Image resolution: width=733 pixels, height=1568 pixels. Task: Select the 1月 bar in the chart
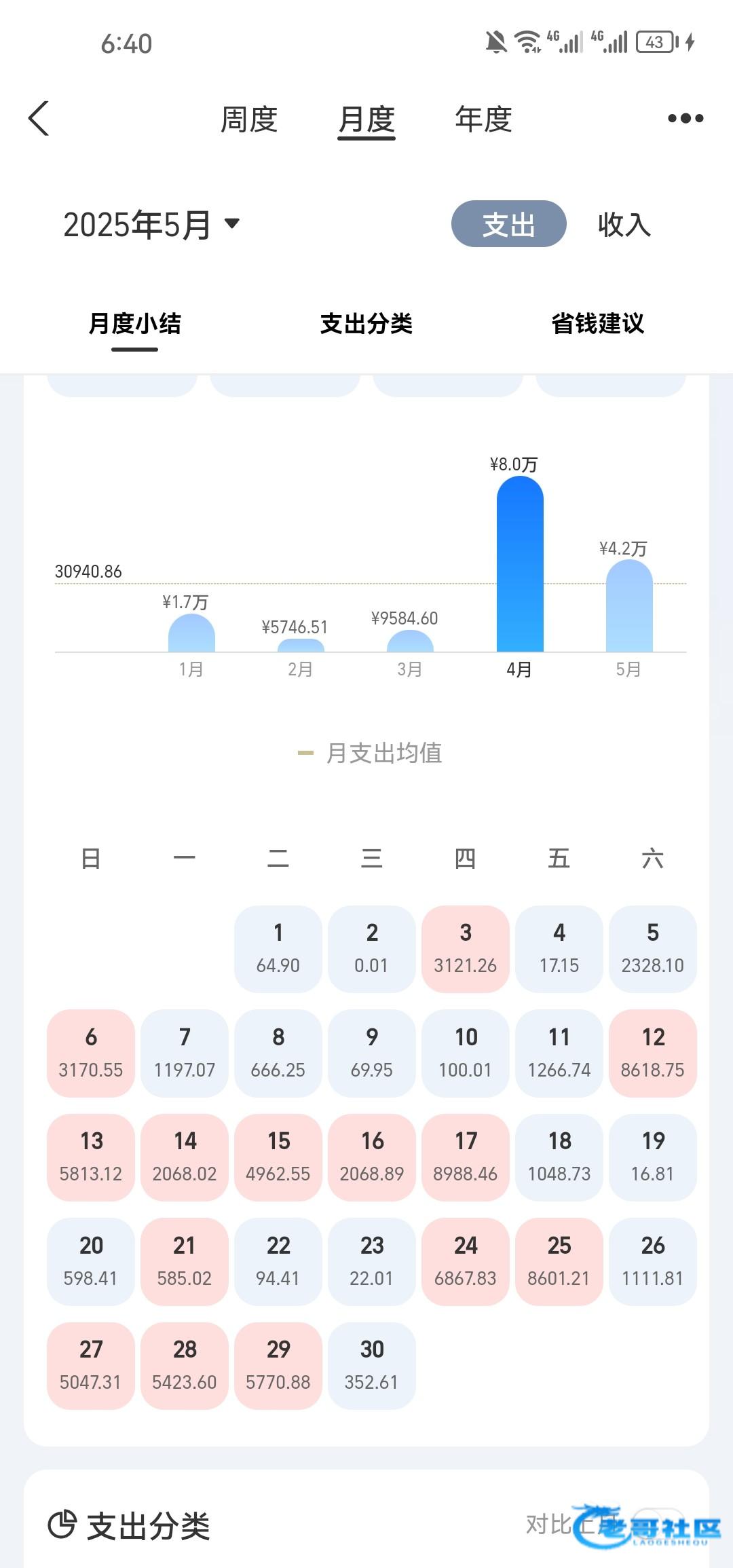191,633
